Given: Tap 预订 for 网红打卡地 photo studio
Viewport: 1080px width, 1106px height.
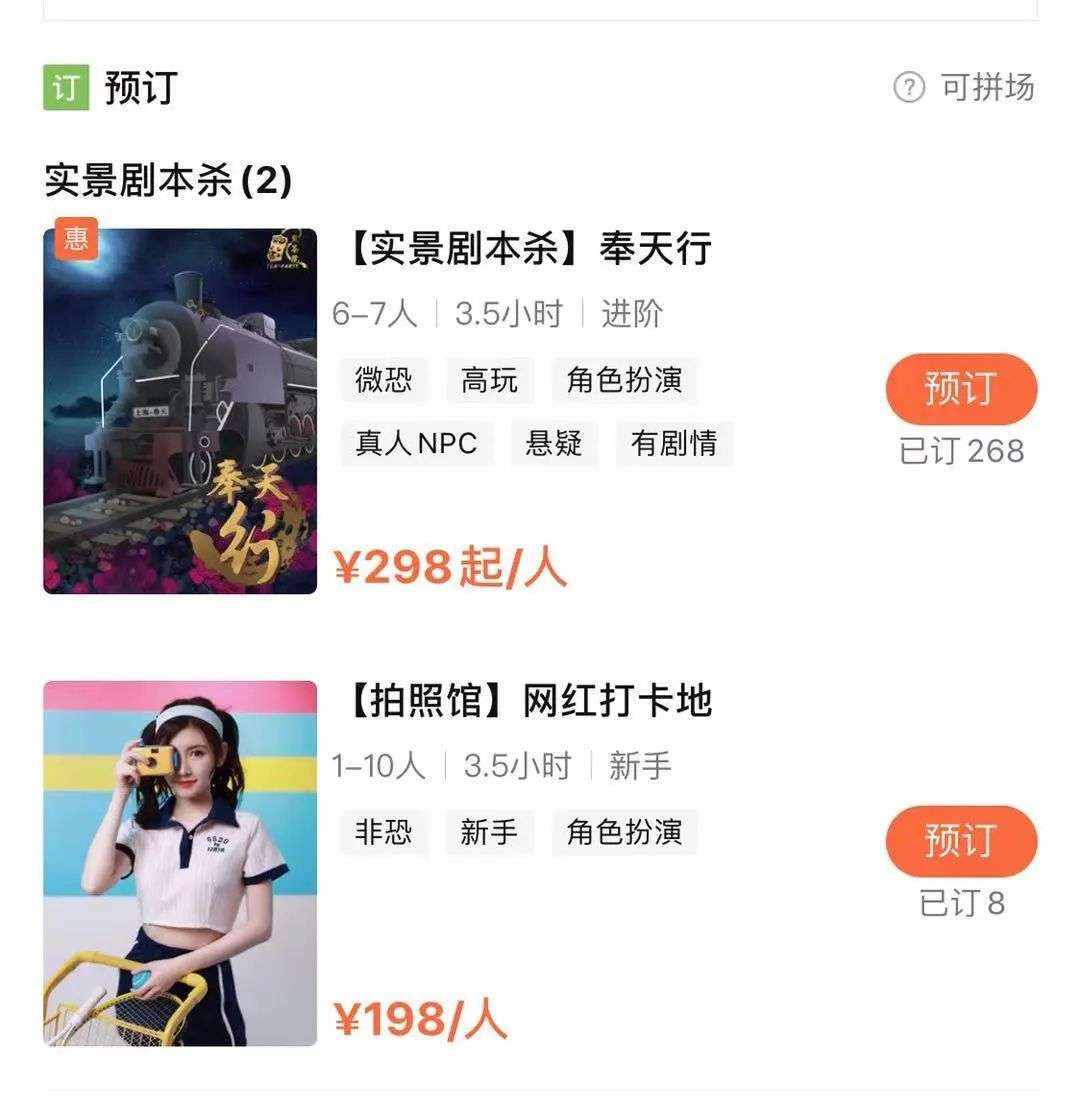Looking at the screenshot, I should (x=960, y=841).
